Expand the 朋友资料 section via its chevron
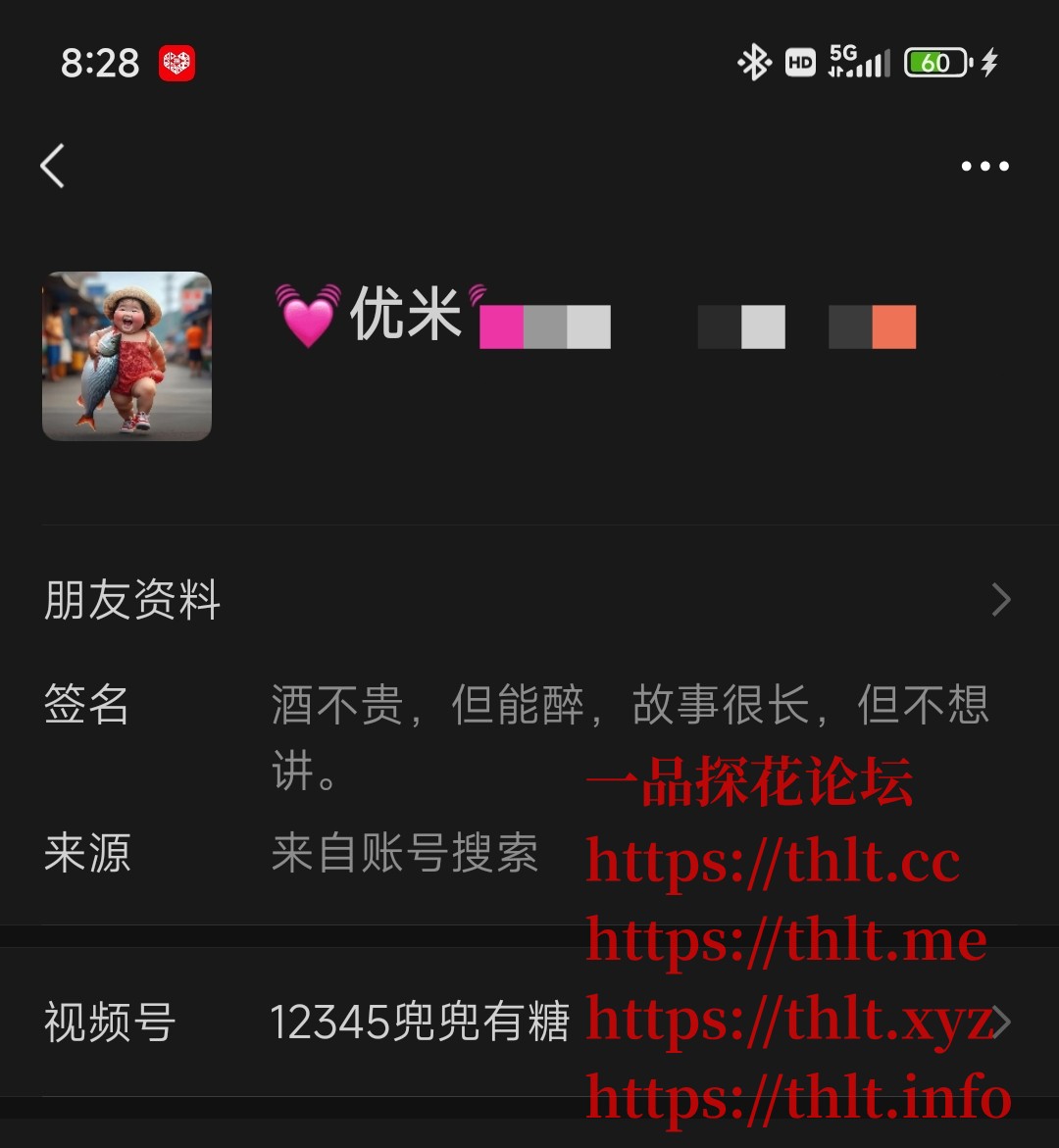Image resolution: width=1059 pixels, height=1148 pixels. [x=1001, y=599]
